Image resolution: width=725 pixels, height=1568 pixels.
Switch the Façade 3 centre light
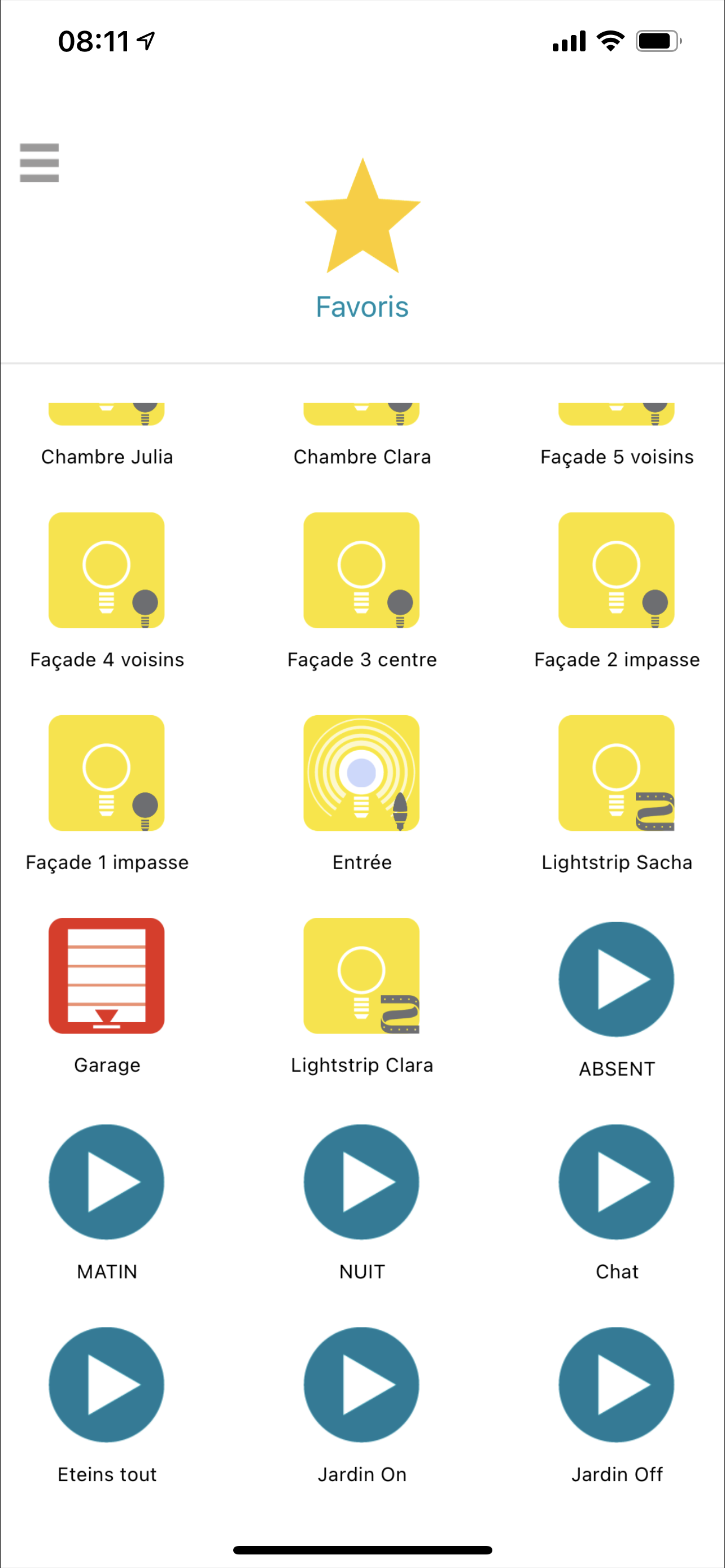pyautogui.click(x=361, y=570)
